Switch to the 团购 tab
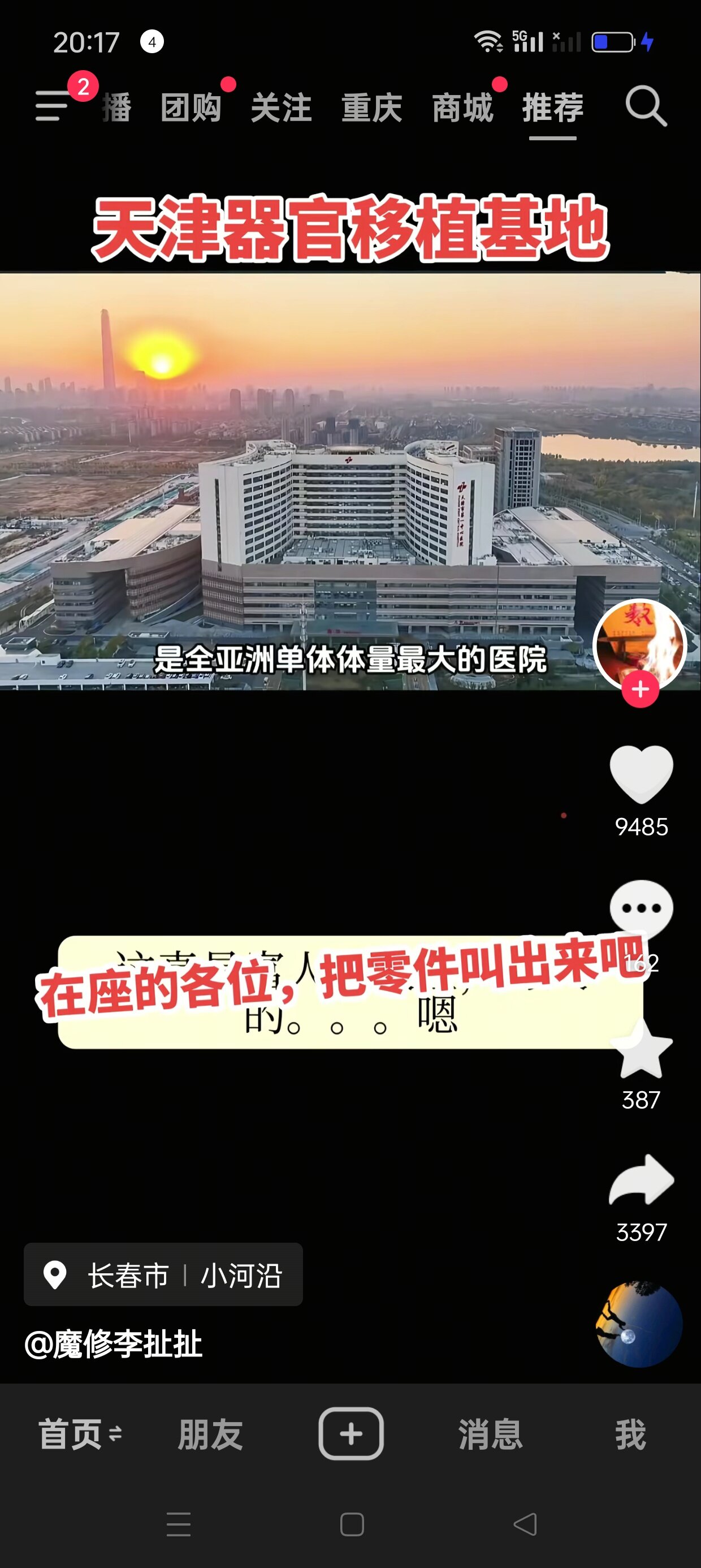 coord(191,107)
